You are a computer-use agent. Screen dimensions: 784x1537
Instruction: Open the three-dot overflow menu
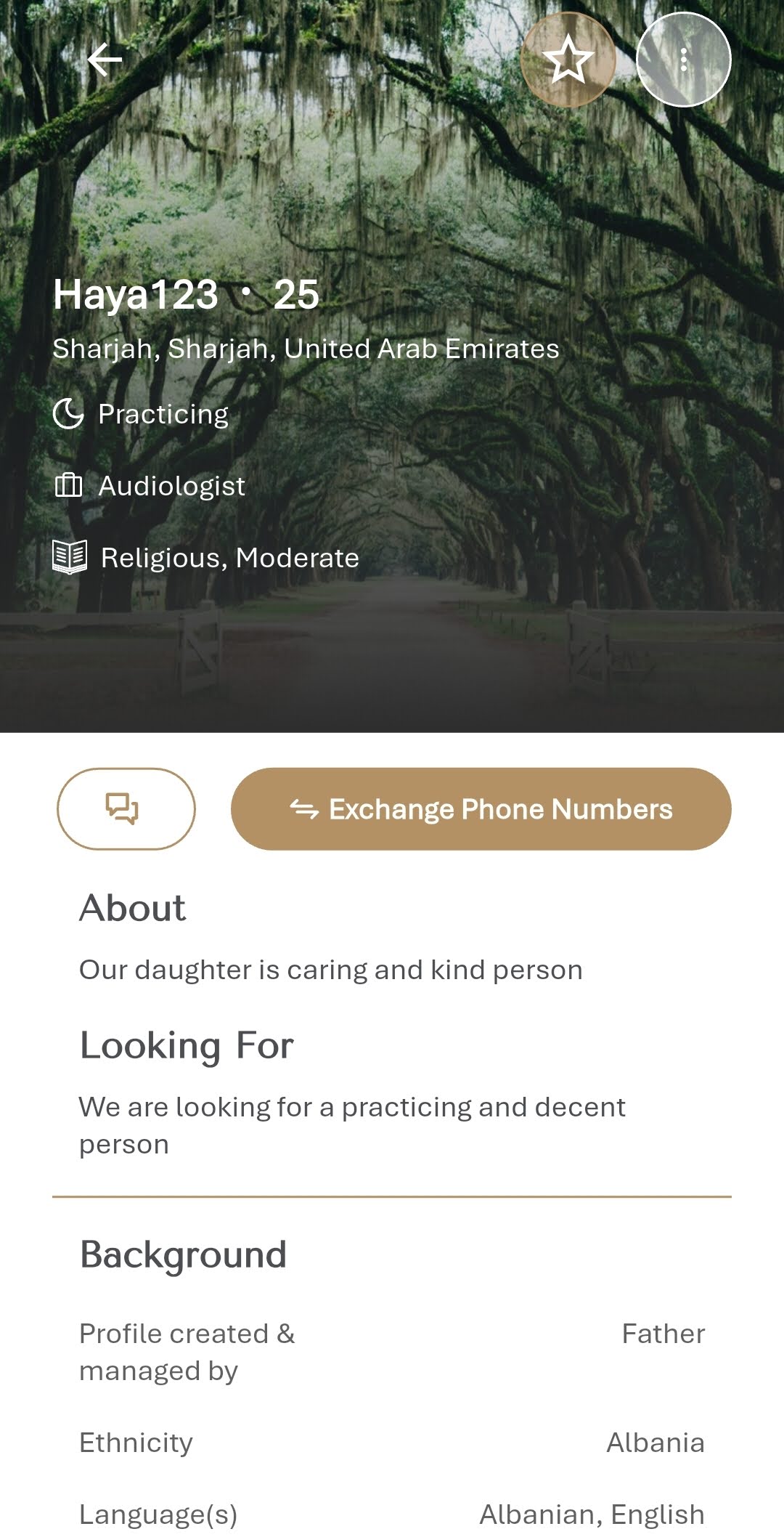pos(683,60)
